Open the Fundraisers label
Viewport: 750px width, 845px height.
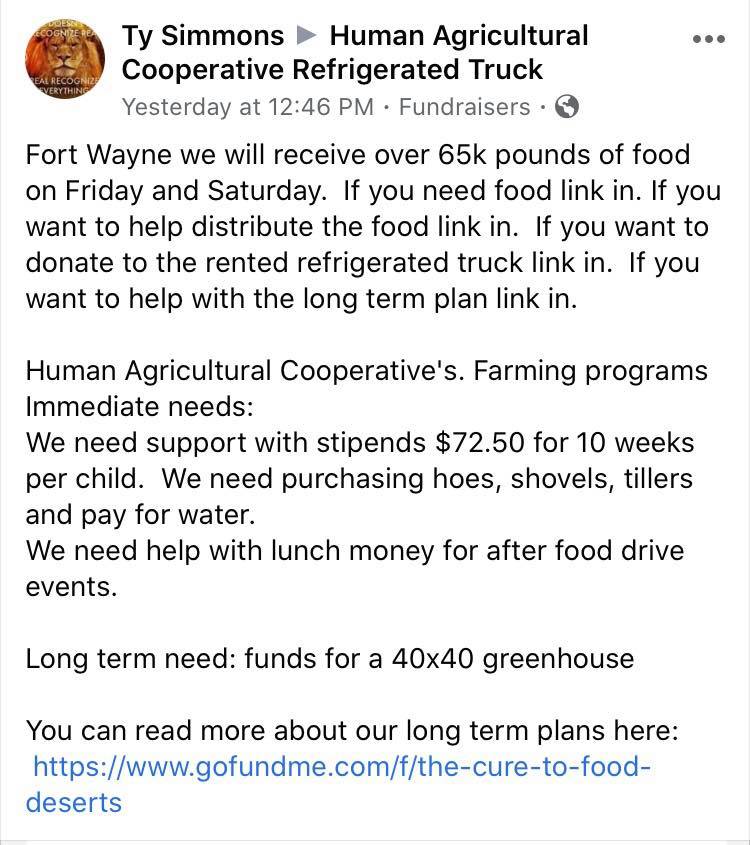click(x=464, y=107)
